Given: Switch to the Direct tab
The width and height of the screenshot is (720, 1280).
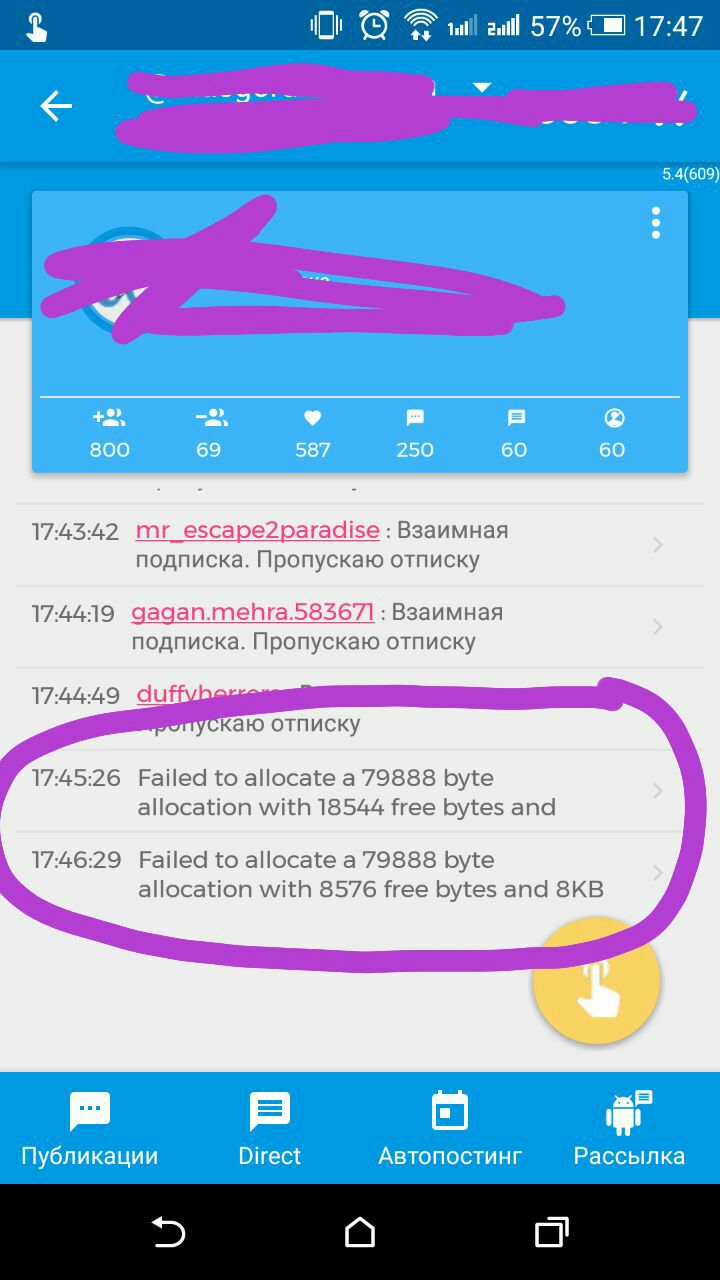Looking at the screenshot, I should tap(269, 1129).
